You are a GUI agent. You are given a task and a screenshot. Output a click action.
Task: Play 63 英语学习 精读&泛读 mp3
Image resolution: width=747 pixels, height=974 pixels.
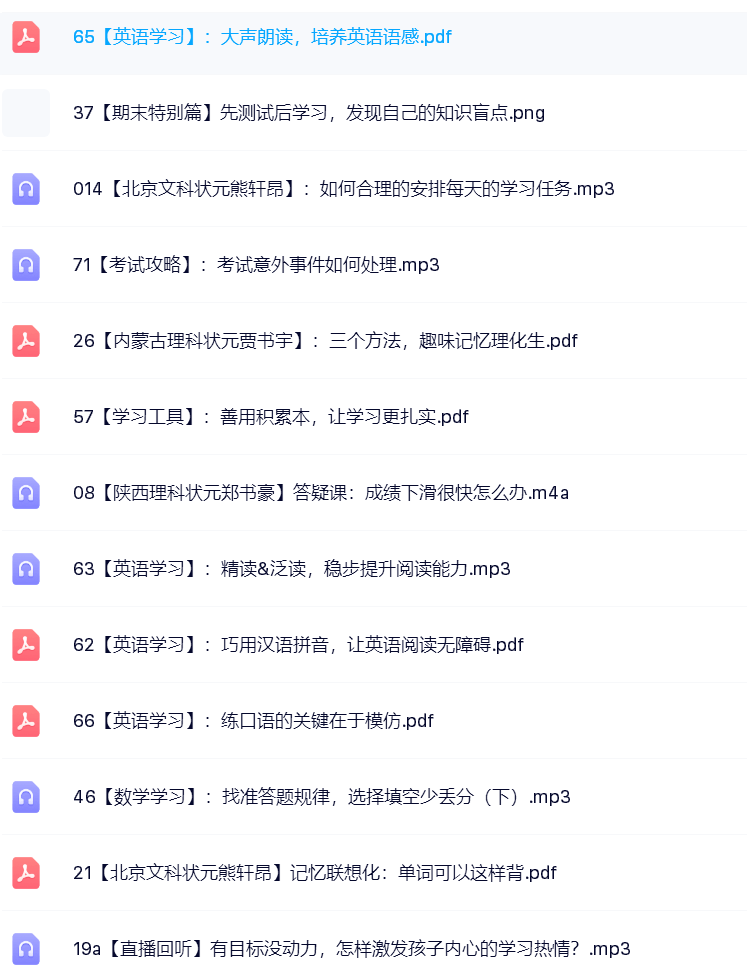291,569
